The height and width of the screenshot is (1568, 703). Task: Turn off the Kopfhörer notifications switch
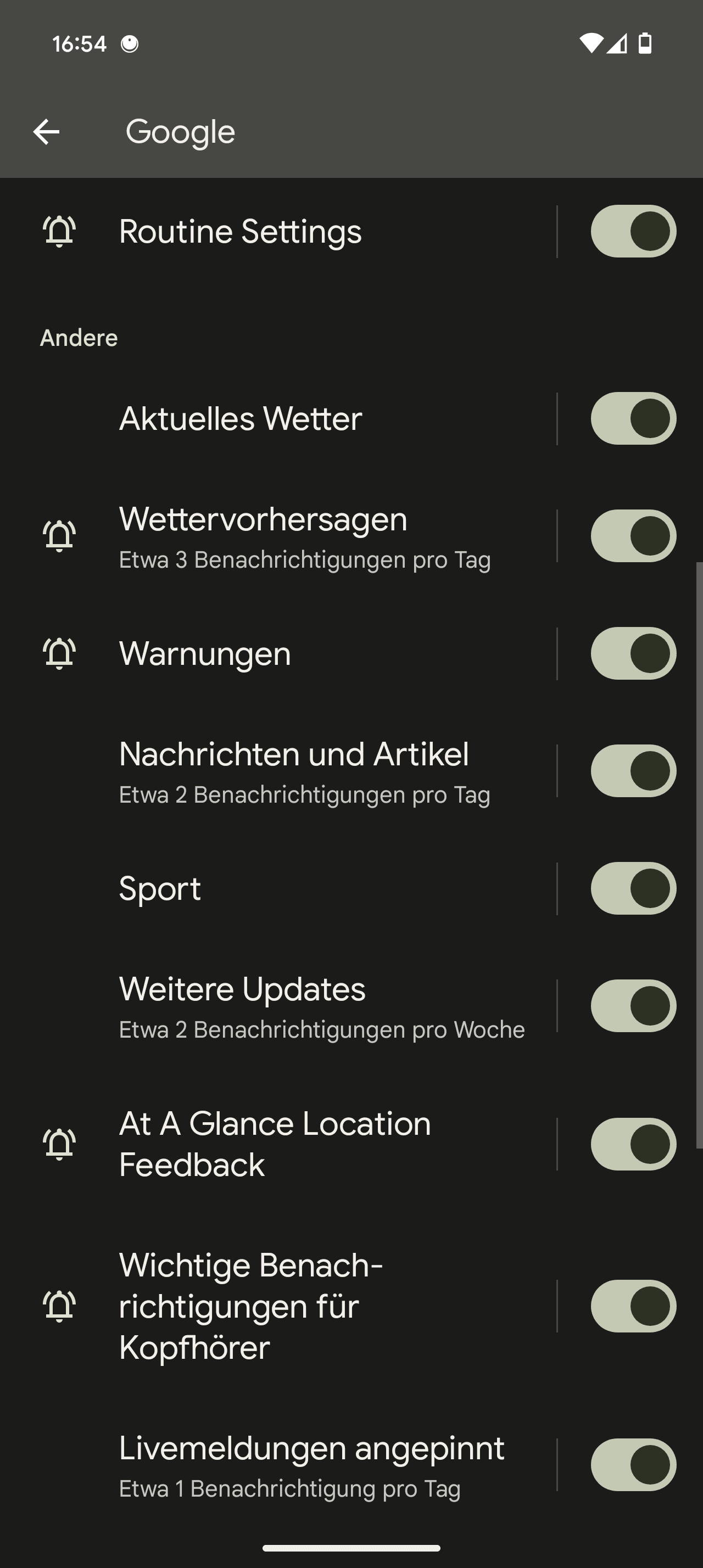(x=633, y=1306)
